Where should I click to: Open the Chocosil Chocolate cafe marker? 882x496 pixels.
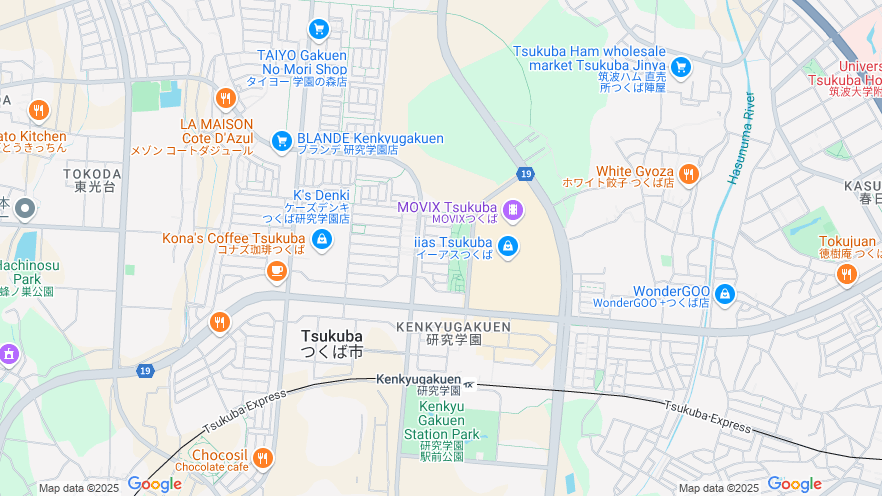click(262, 459)
